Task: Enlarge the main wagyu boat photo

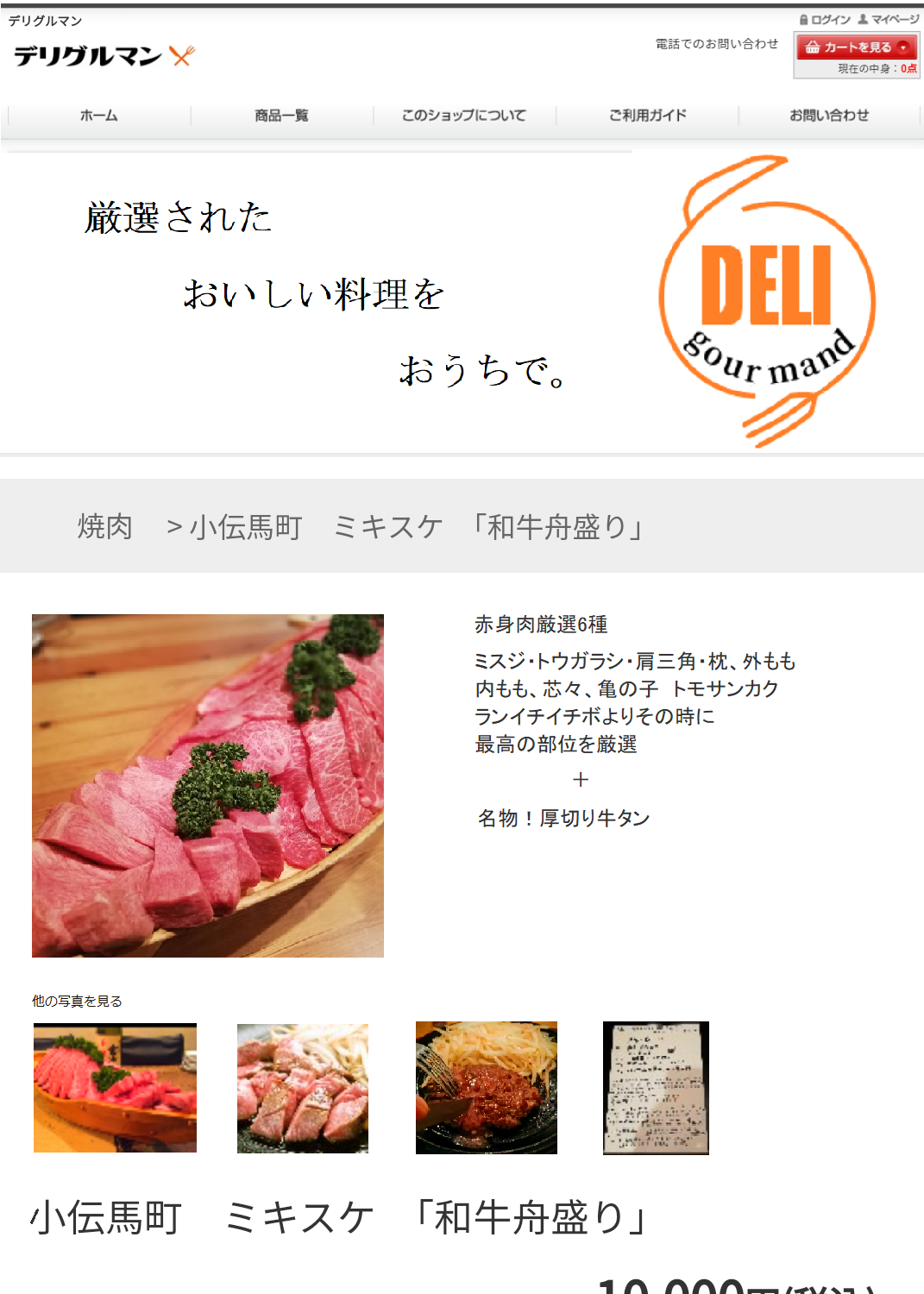Action: (x=208, y=785)
